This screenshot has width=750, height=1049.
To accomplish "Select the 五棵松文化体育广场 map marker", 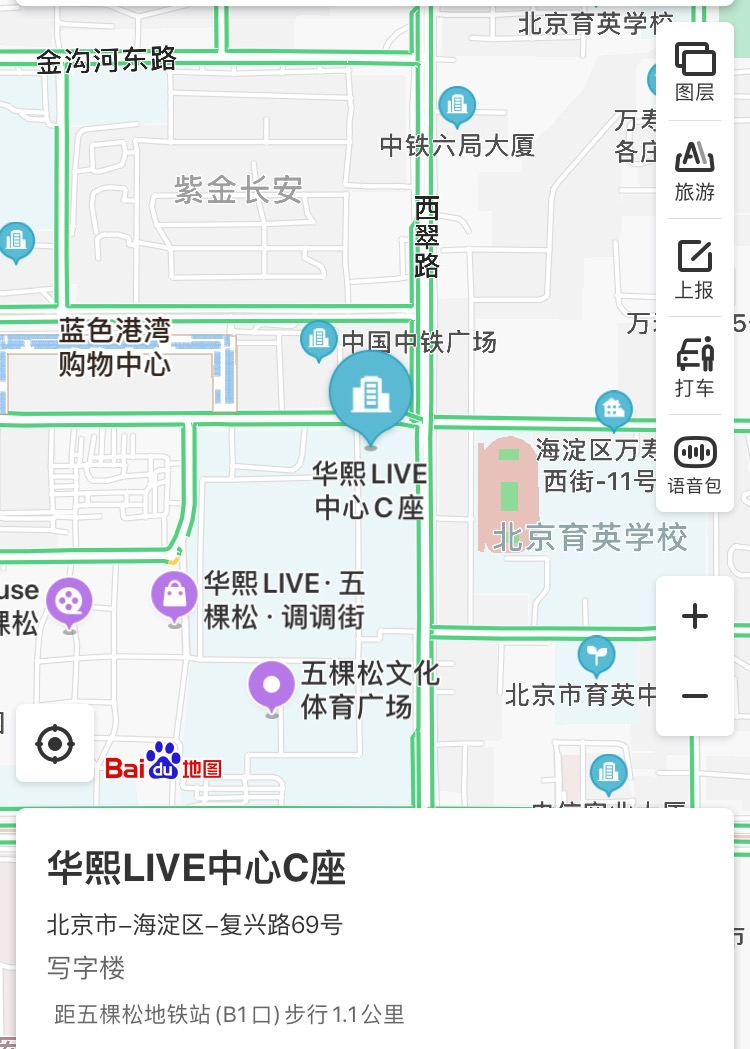I will 272,686.
